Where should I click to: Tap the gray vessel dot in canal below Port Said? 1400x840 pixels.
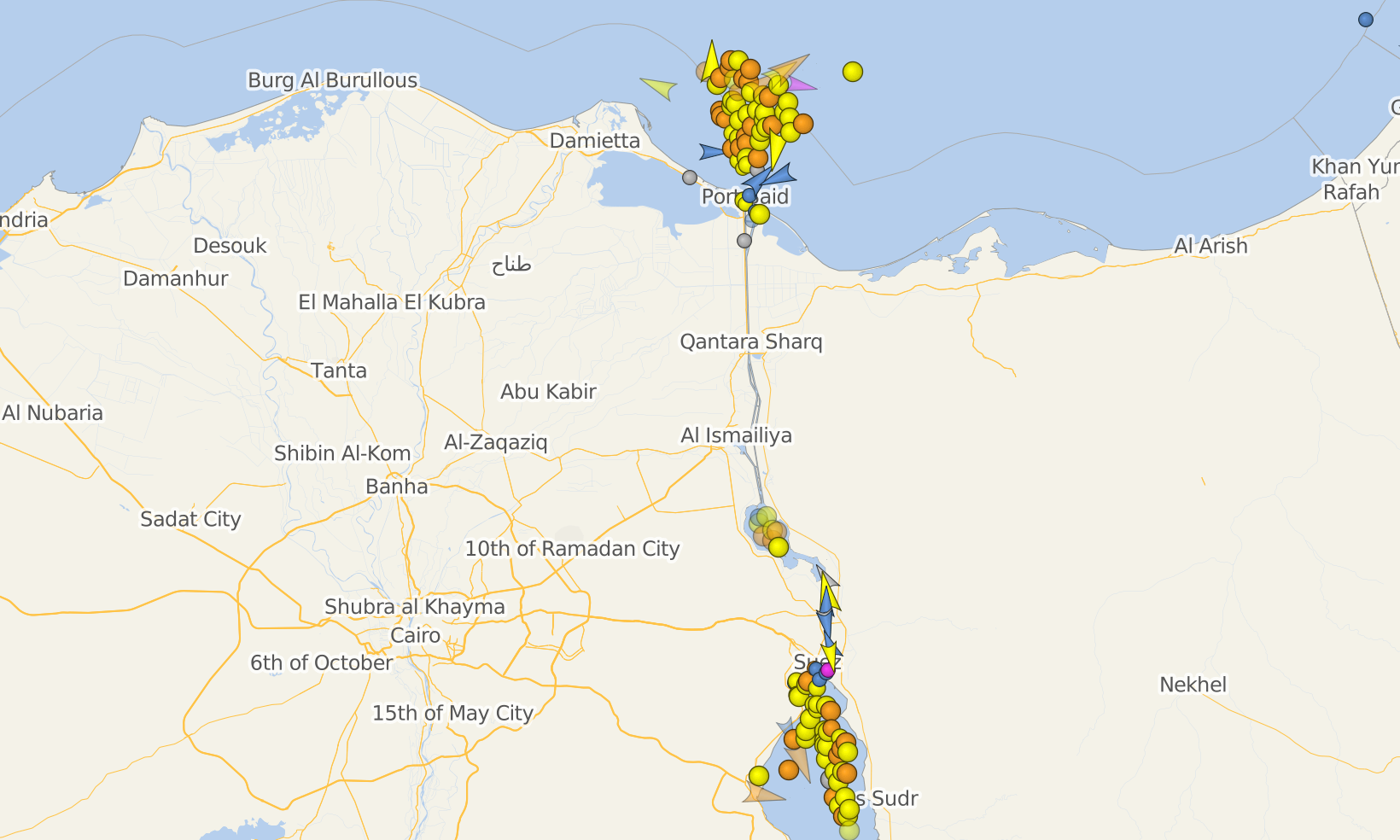(x=744, y=241)
